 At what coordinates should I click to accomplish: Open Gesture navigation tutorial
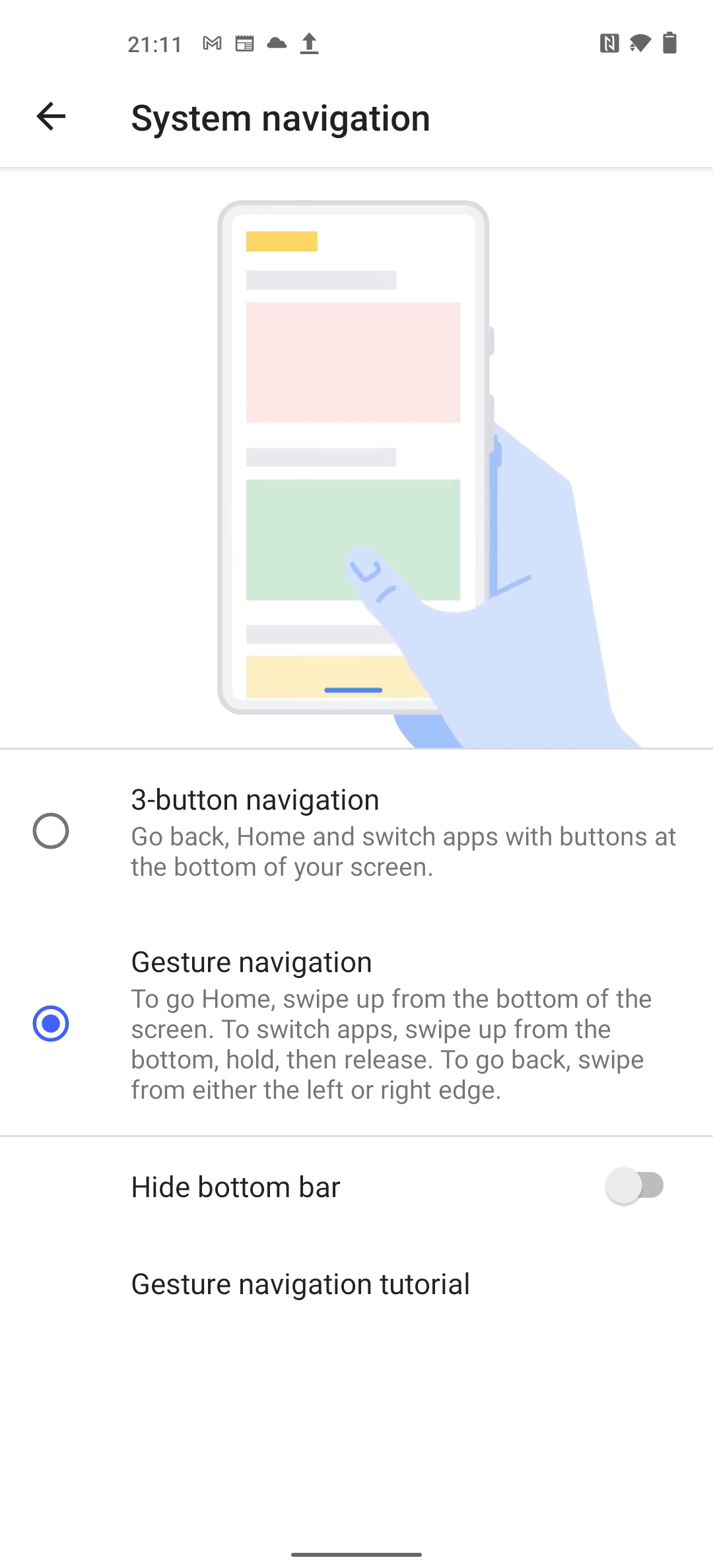click(x=356, y=1284)
